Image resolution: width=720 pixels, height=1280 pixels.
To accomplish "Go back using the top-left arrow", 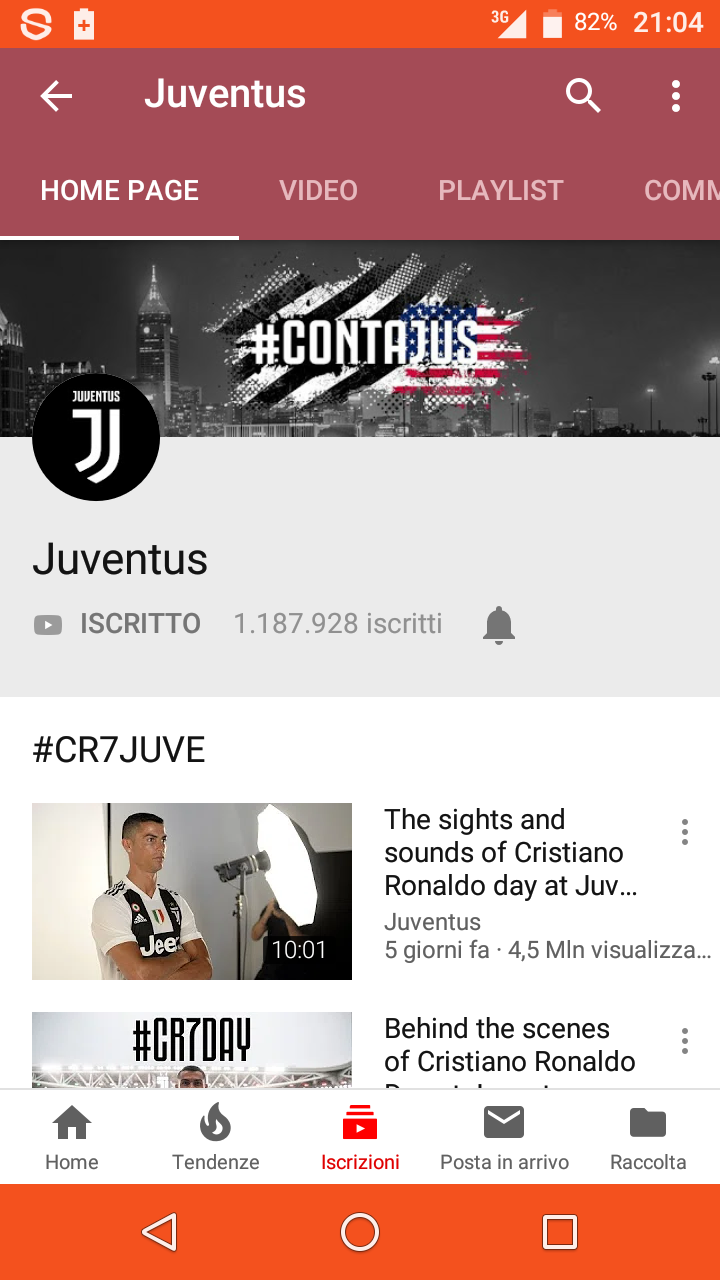I will [x=56, y=96].
